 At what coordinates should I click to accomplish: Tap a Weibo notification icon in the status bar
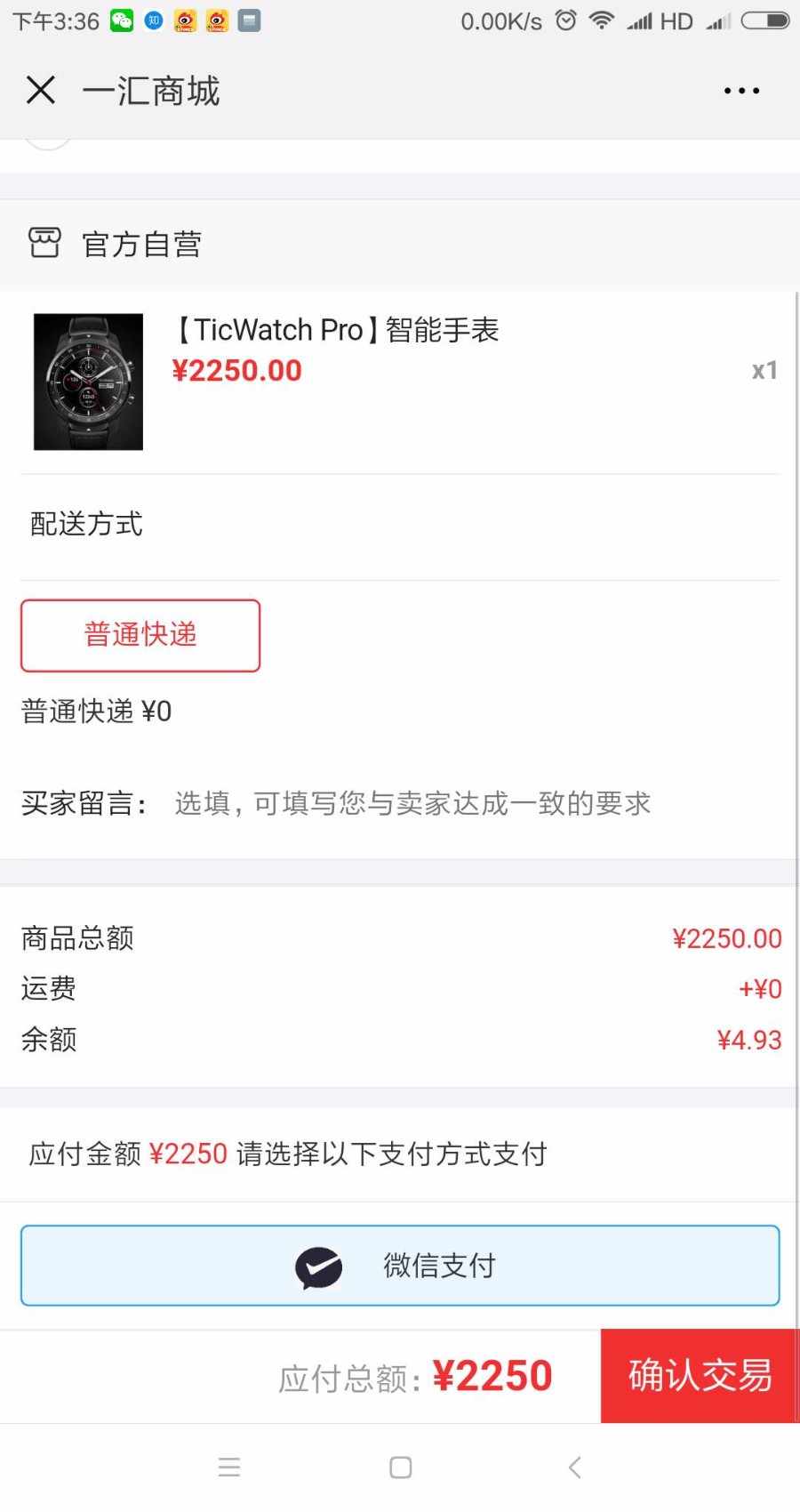click(x=187, y=20)
